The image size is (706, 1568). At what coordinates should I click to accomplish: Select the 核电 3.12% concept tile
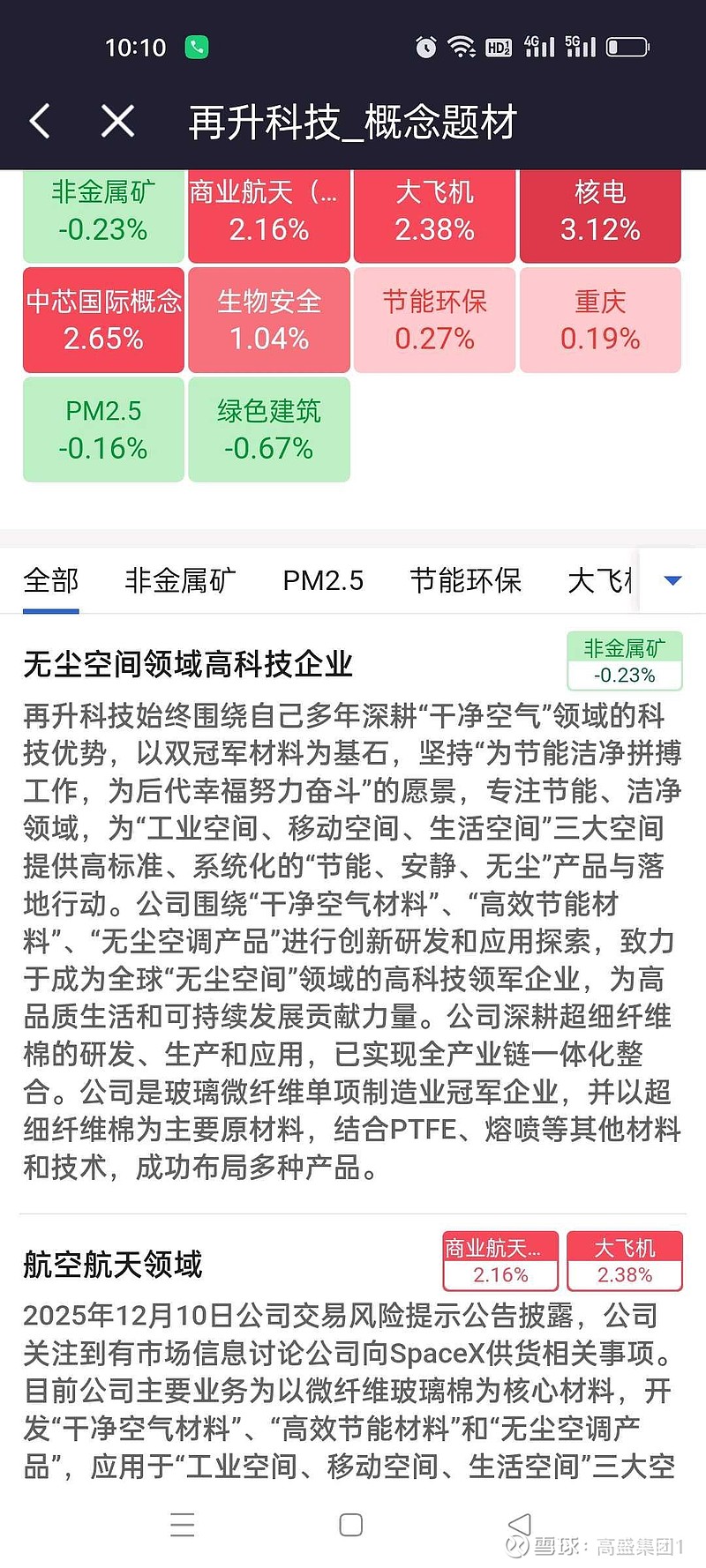[600, 214]
